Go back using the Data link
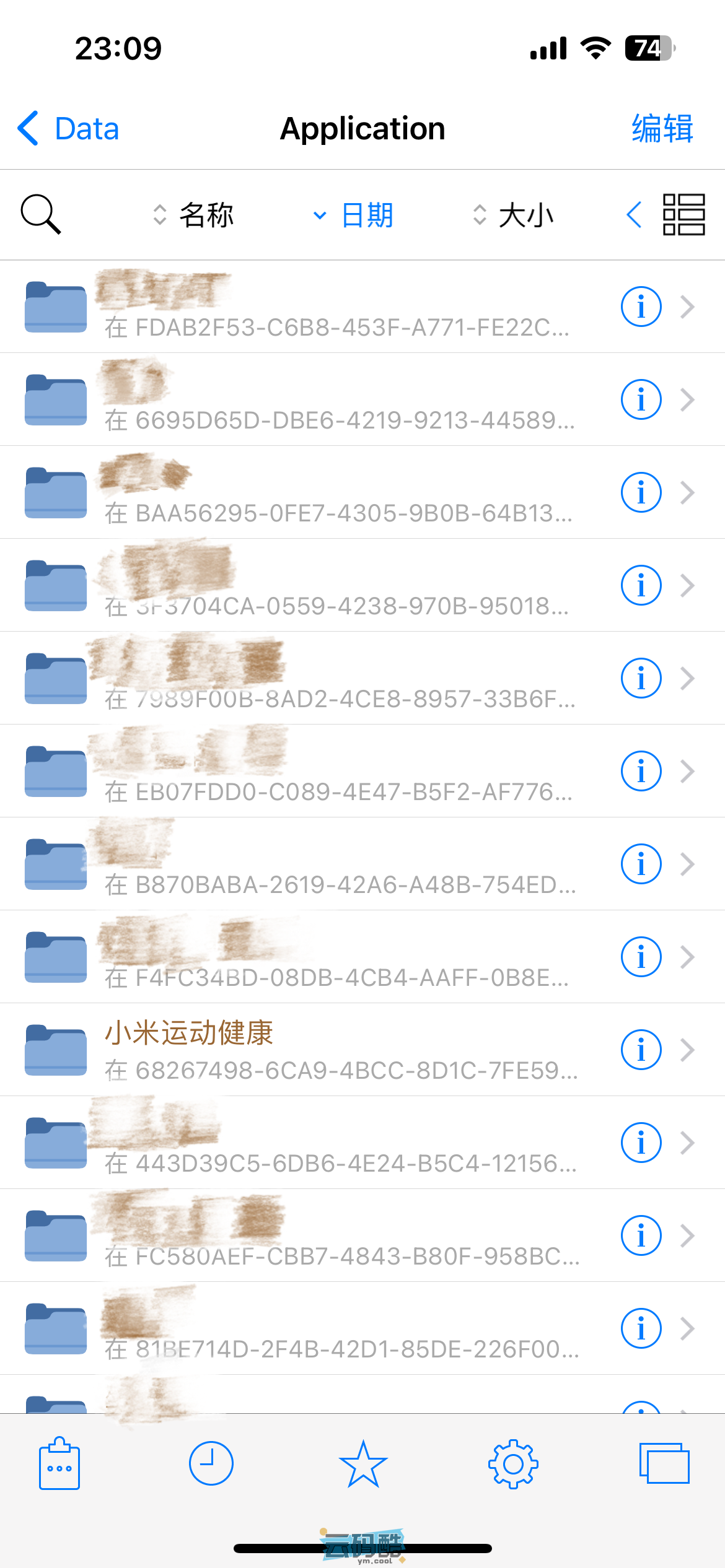Screen dimensions: 725x1568 (x=67, y=128)
